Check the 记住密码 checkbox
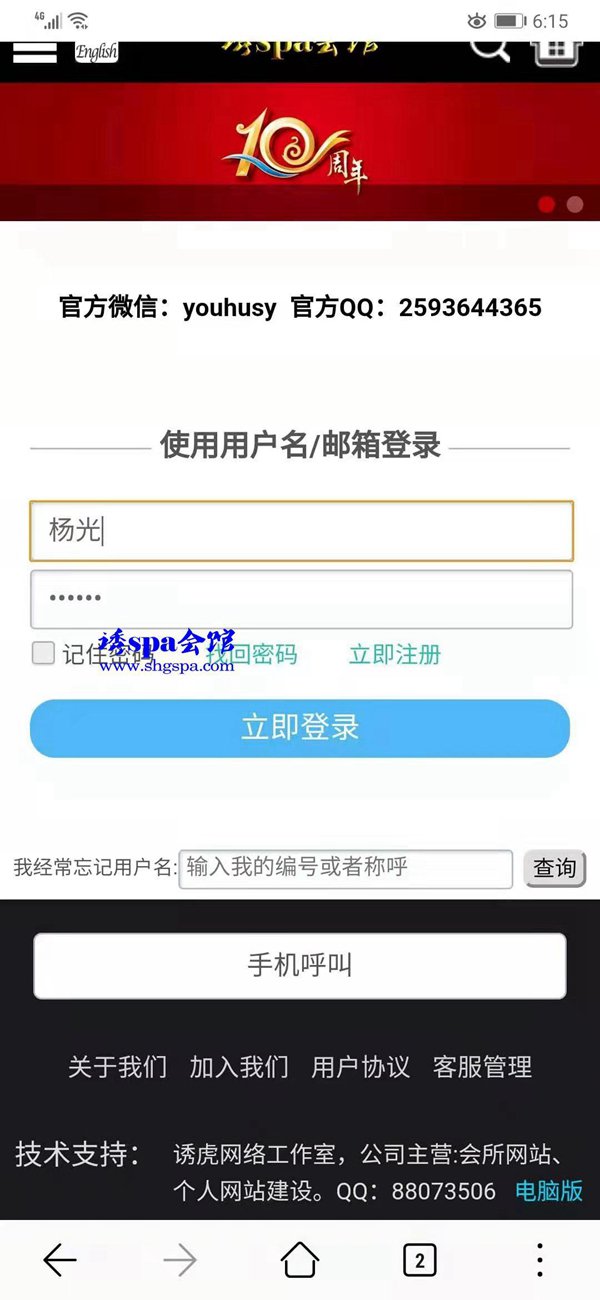This screenshot has width=600, height=1300. click(43, 653)
